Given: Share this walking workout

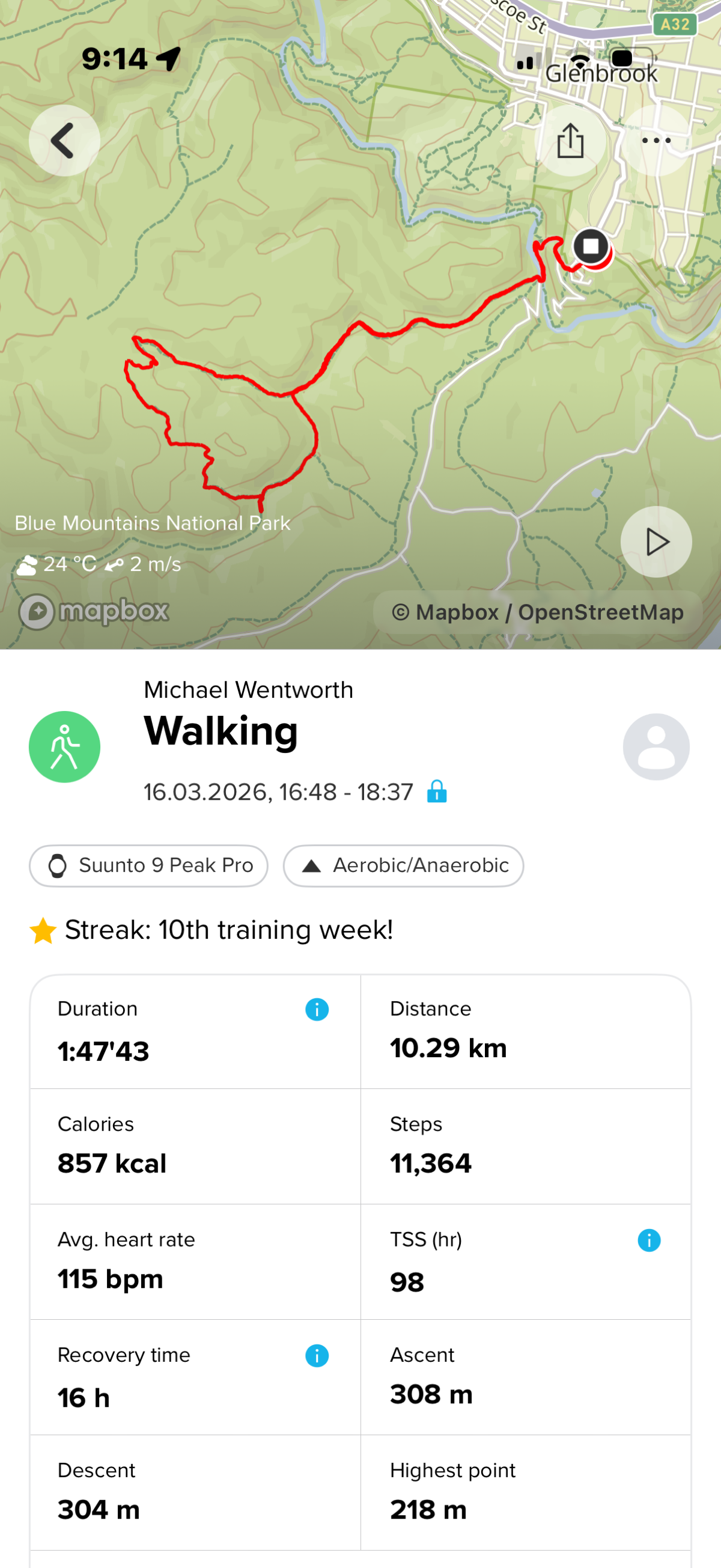Looking at the screenshot, I should [570, 141].
